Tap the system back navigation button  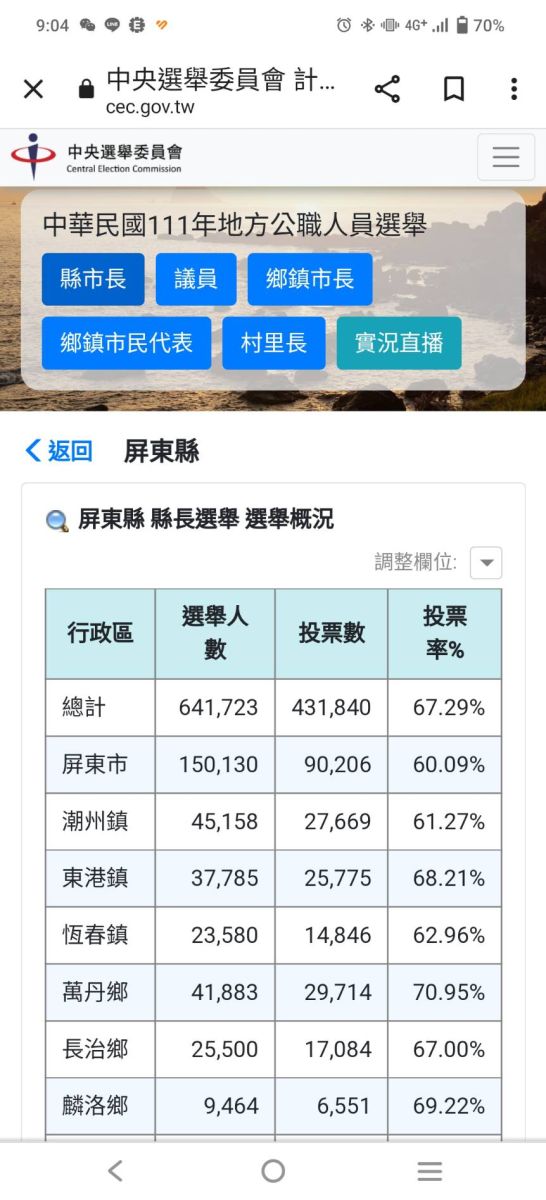pos(115,1171)
